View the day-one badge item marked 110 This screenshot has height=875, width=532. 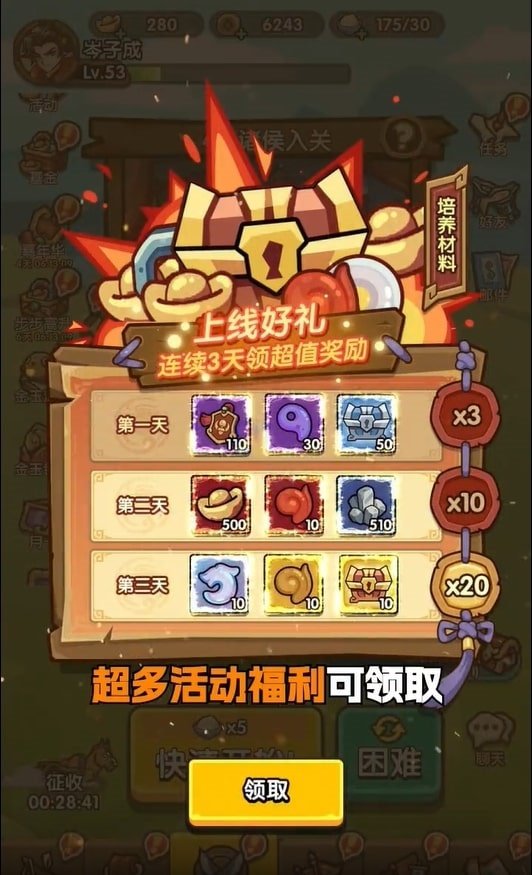[x=221, y=424]
